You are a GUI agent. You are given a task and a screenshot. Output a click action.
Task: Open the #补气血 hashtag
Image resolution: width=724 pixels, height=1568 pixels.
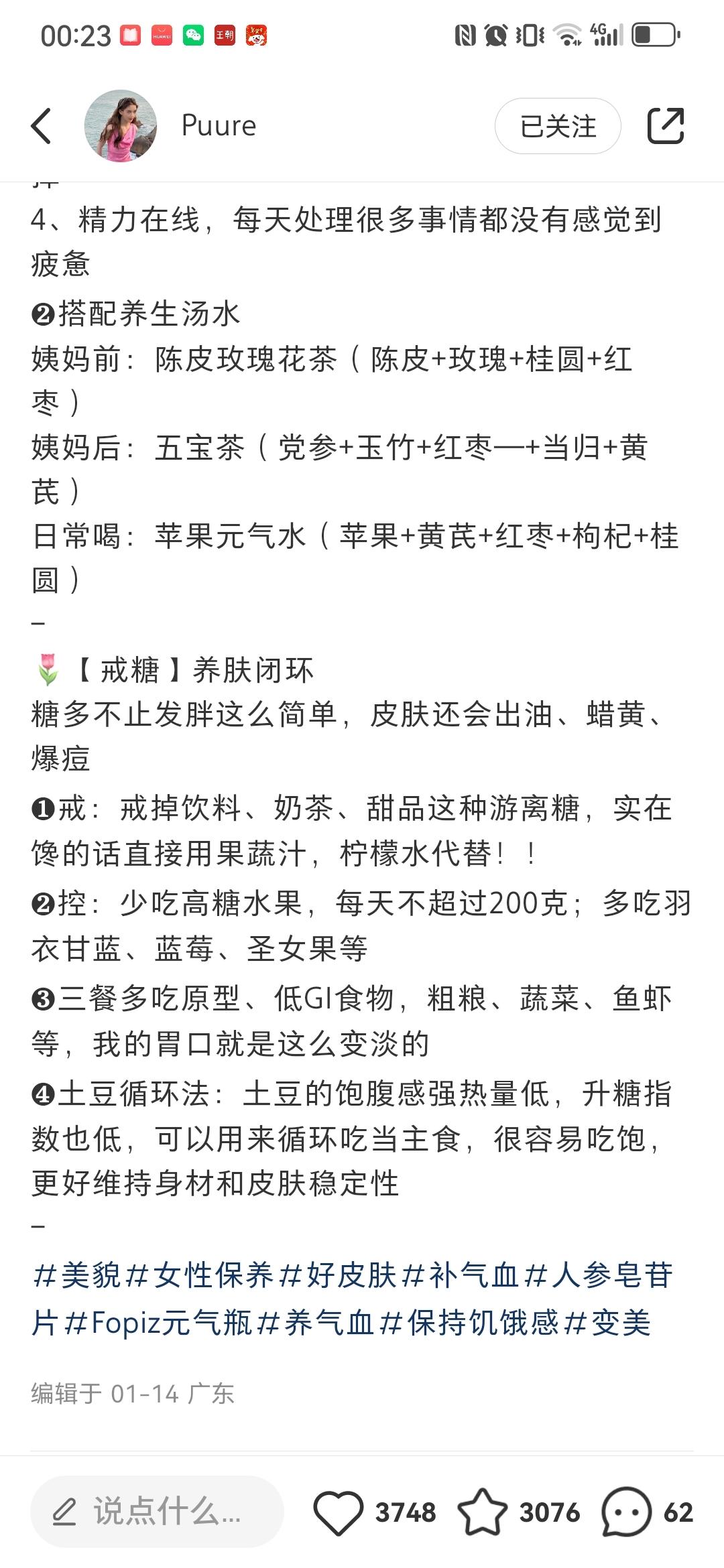pos(461,1275)
